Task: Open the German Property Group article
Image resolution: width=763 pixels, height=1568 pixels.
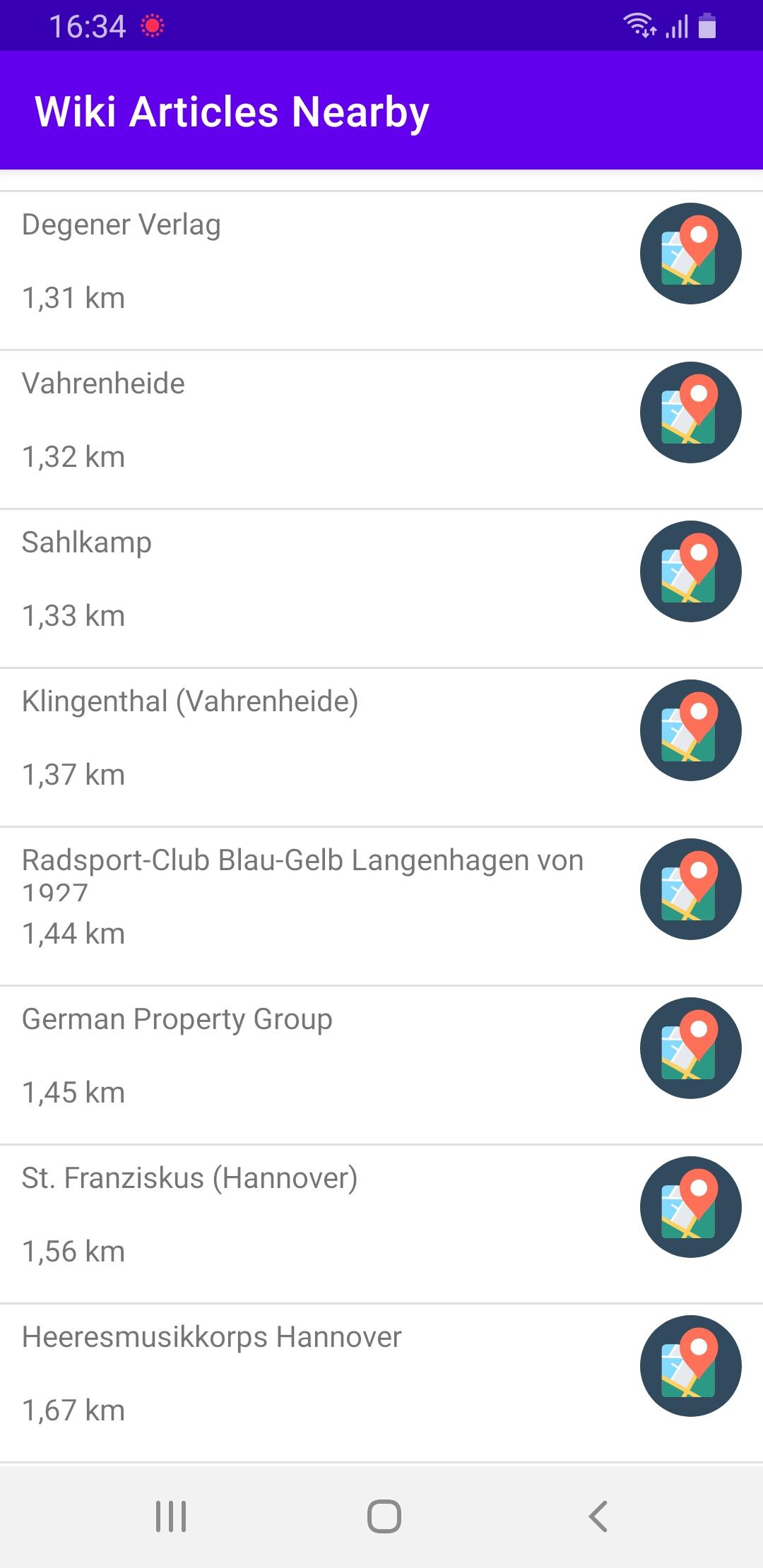Action: click(177, 1020)
